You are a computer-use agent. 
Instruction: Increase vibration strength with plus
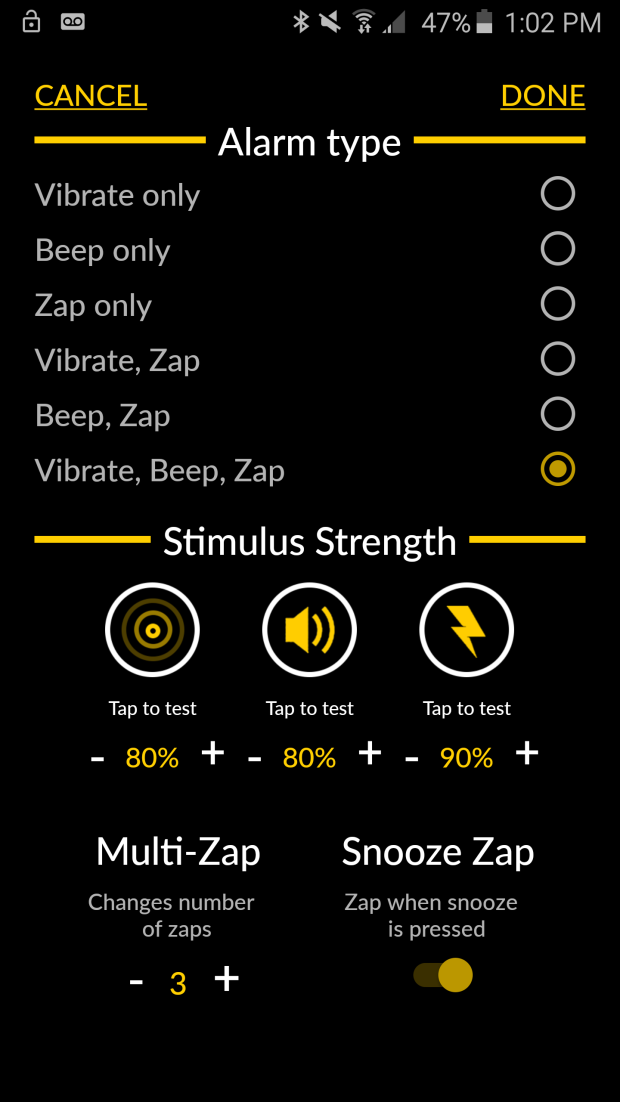(212, 754)
